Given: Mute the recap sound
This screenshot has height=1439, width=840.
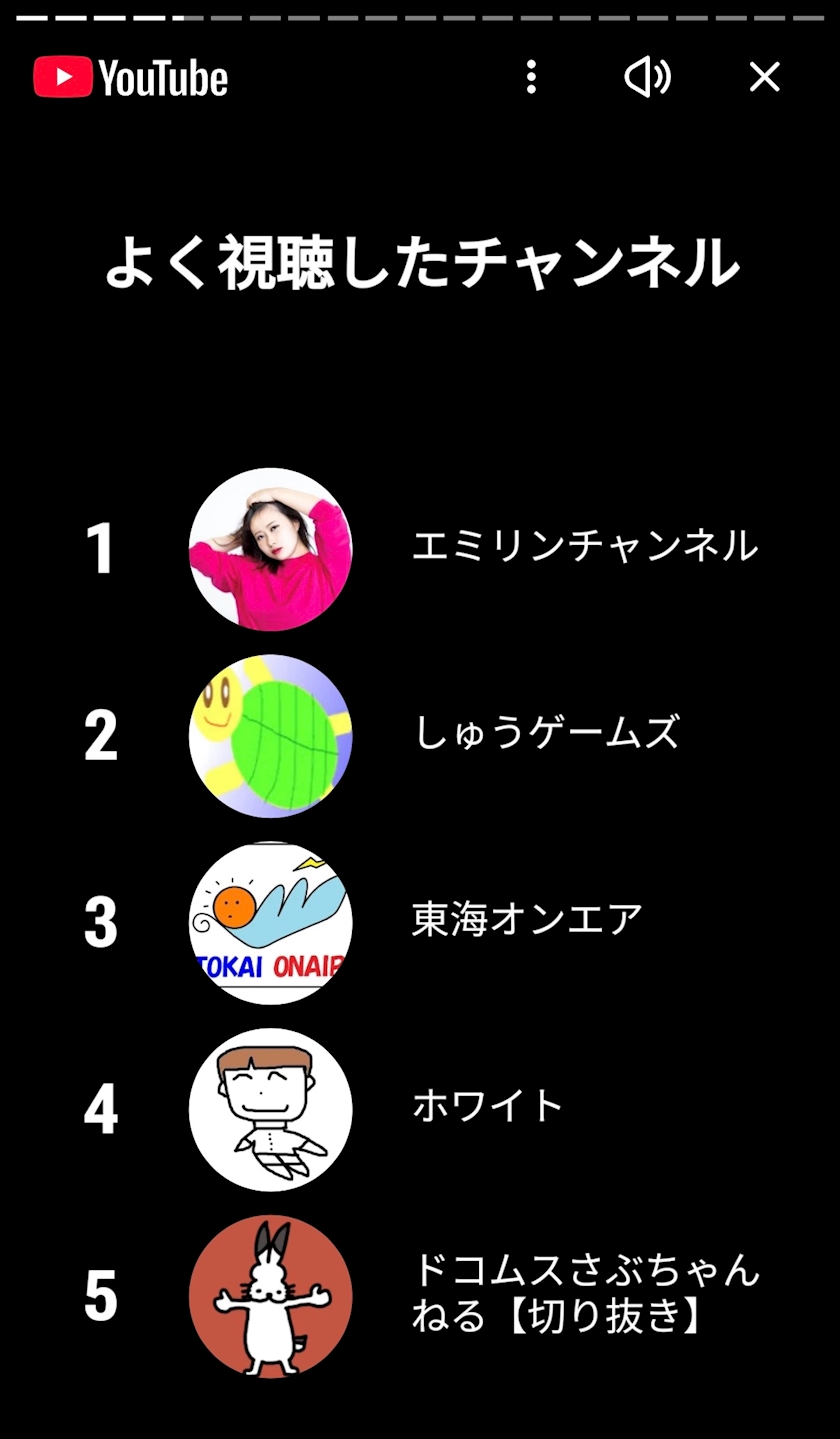Looking at the screenshot, I should click(x=647, y=77).
